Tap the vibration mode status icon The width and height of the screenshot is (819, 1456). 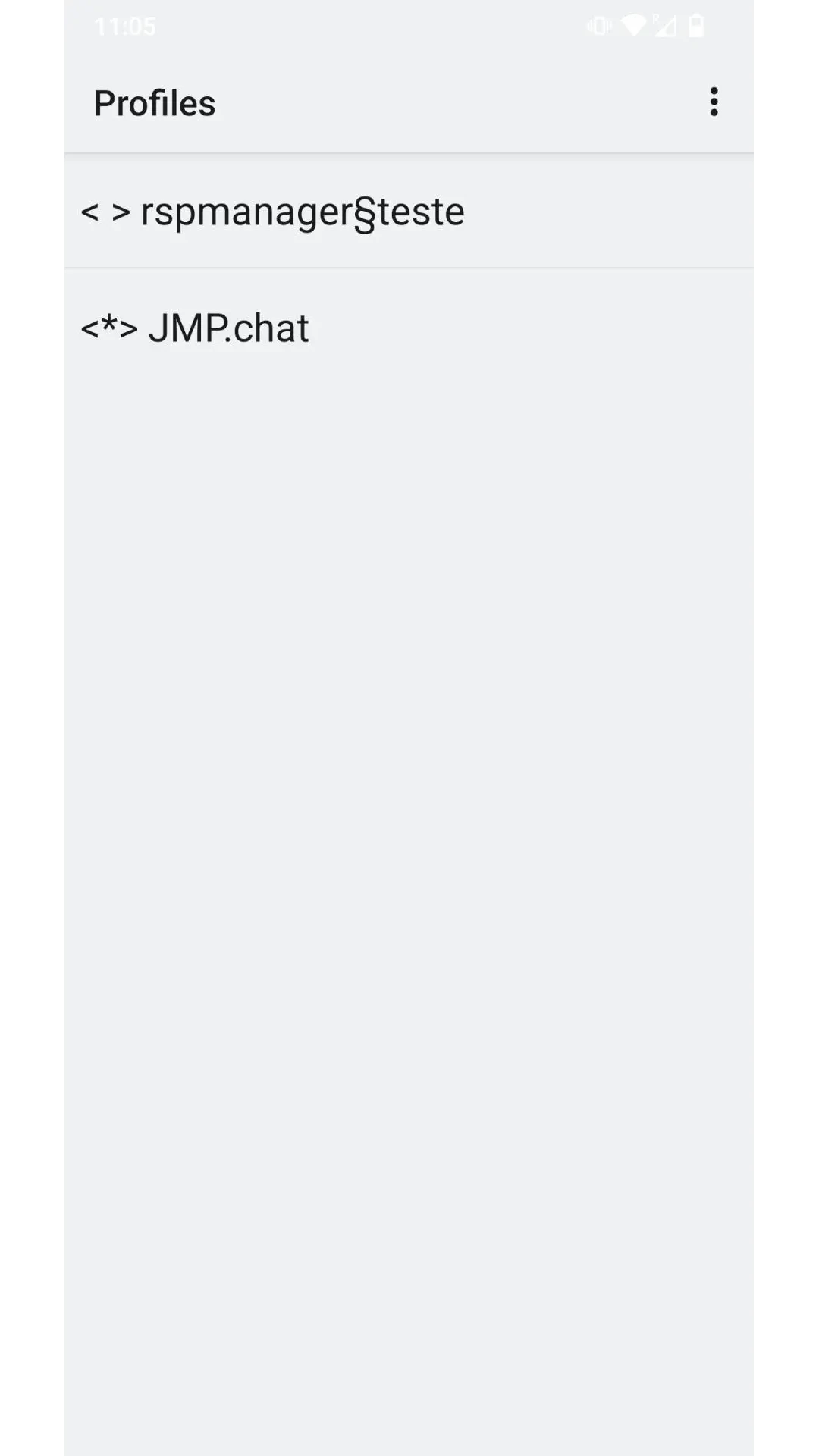598,26
